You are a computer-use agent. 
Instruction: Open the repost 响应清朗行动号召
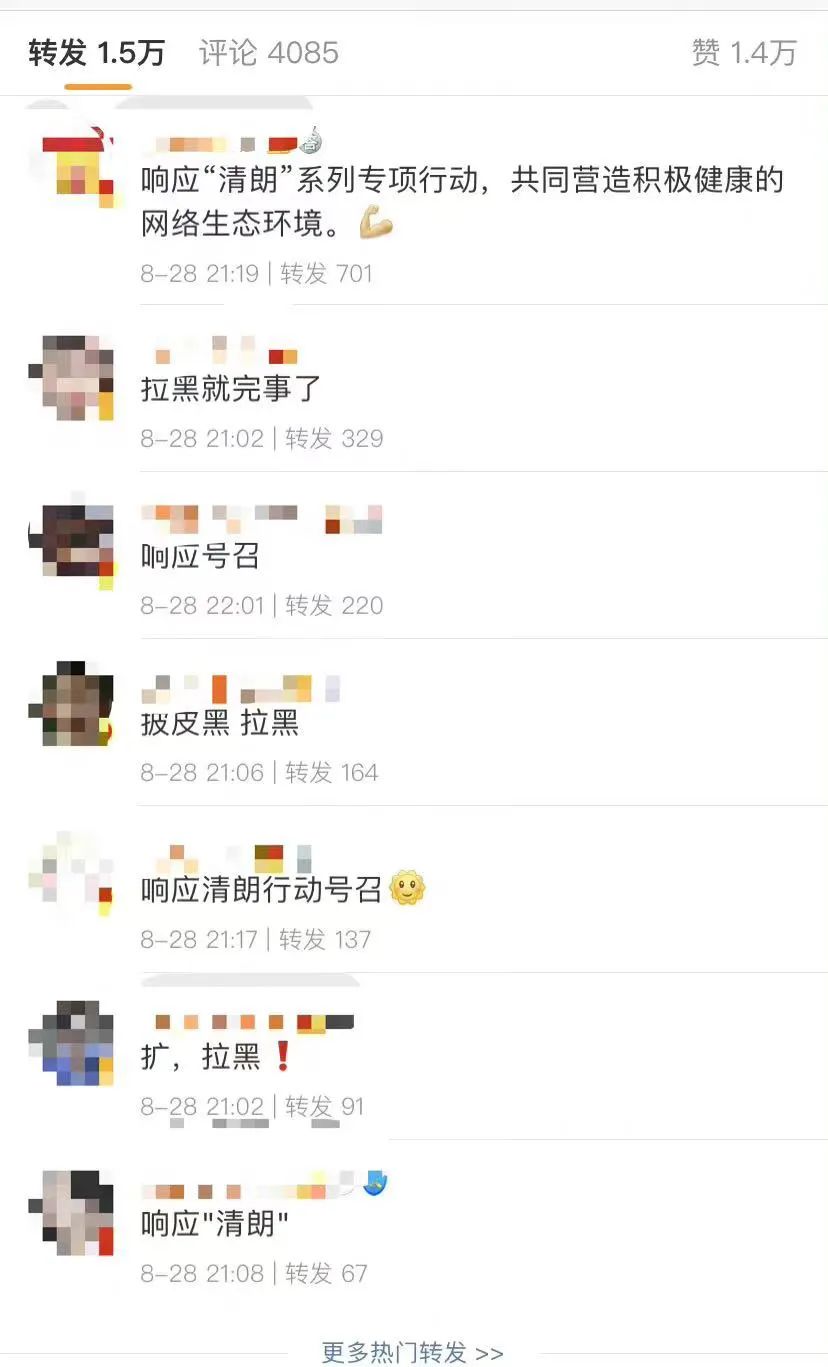pyautogui.click(x=262, y=890)
